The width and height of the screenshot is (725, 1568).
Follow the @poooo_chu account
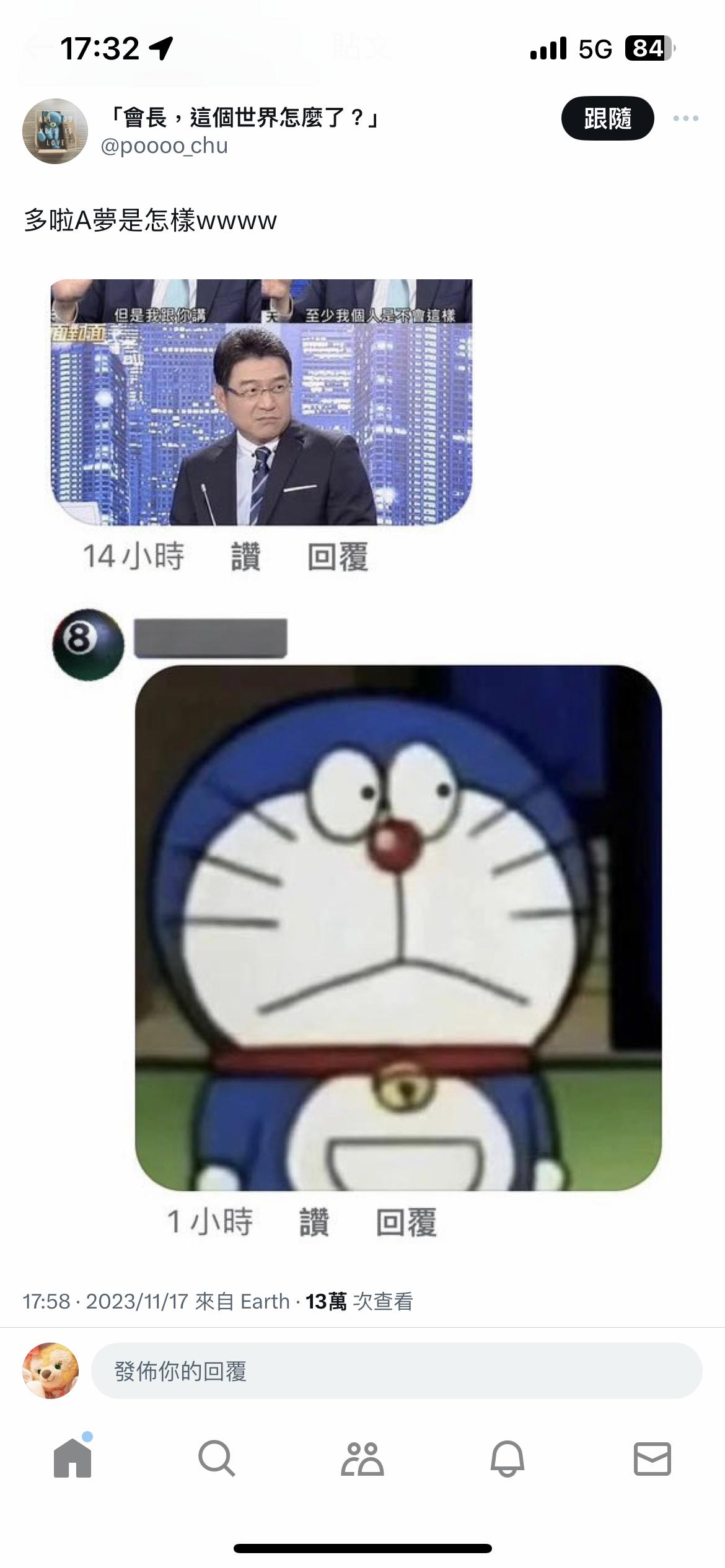click(x=607, y=118)
